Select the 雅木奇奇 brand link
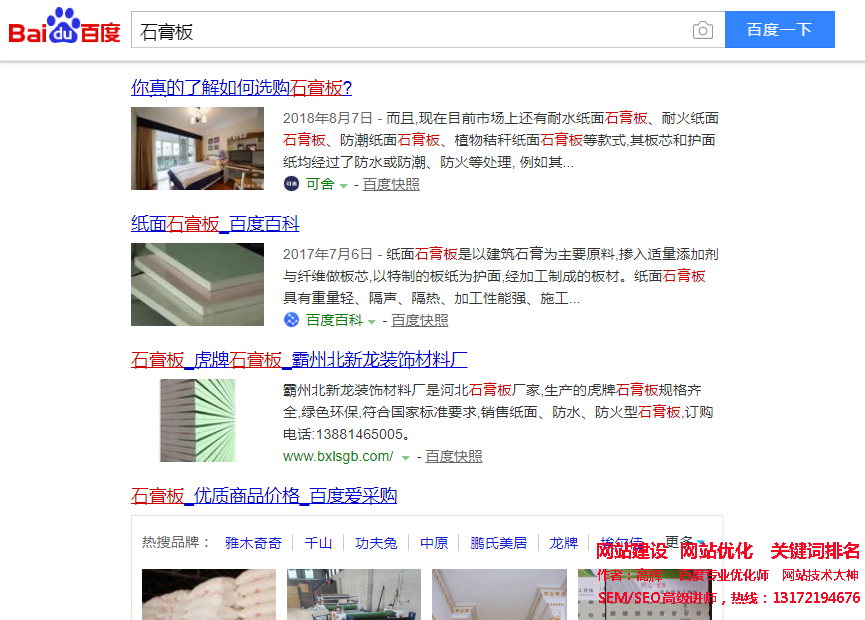The image size is (865, 620). 253,543
